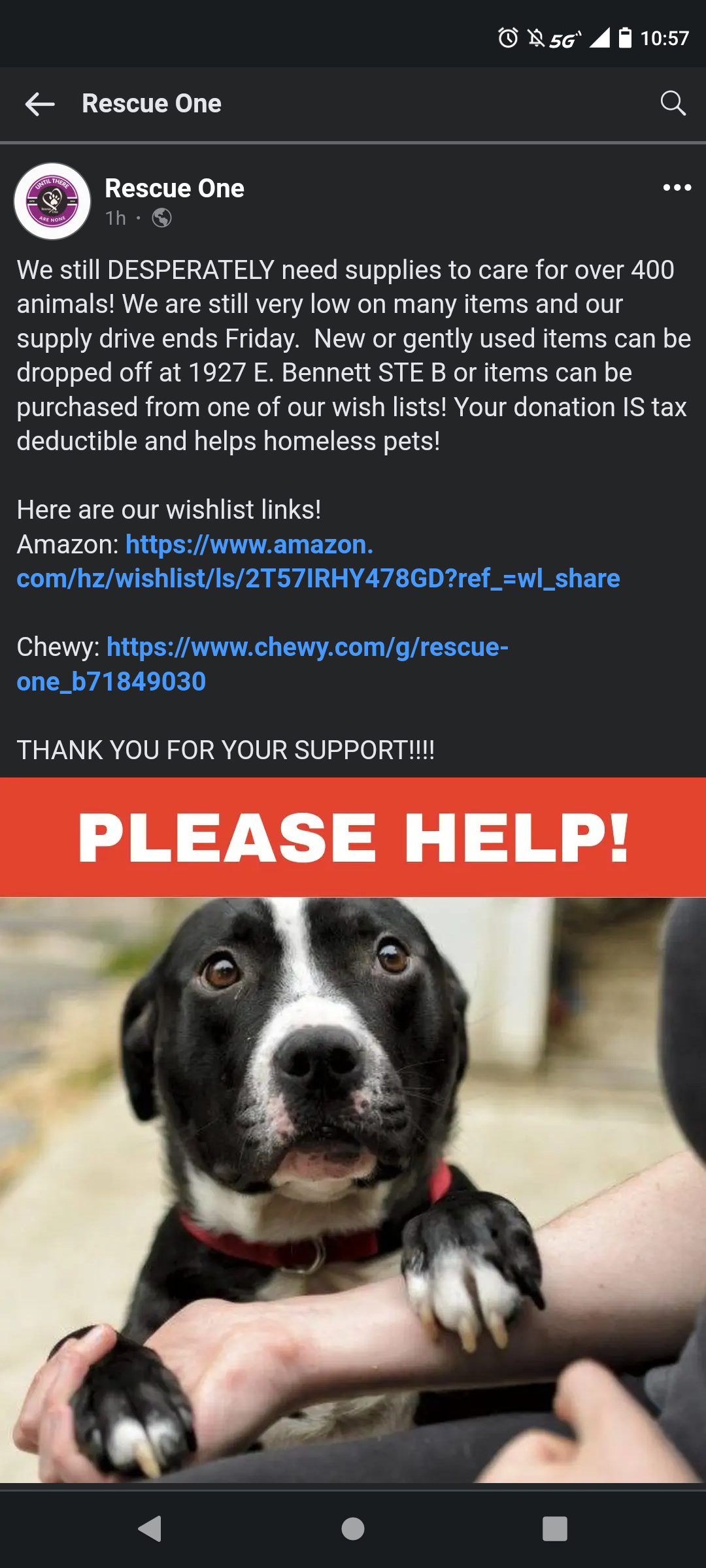
Task: Open search on the Rescue One page
Action: point(673,103)
